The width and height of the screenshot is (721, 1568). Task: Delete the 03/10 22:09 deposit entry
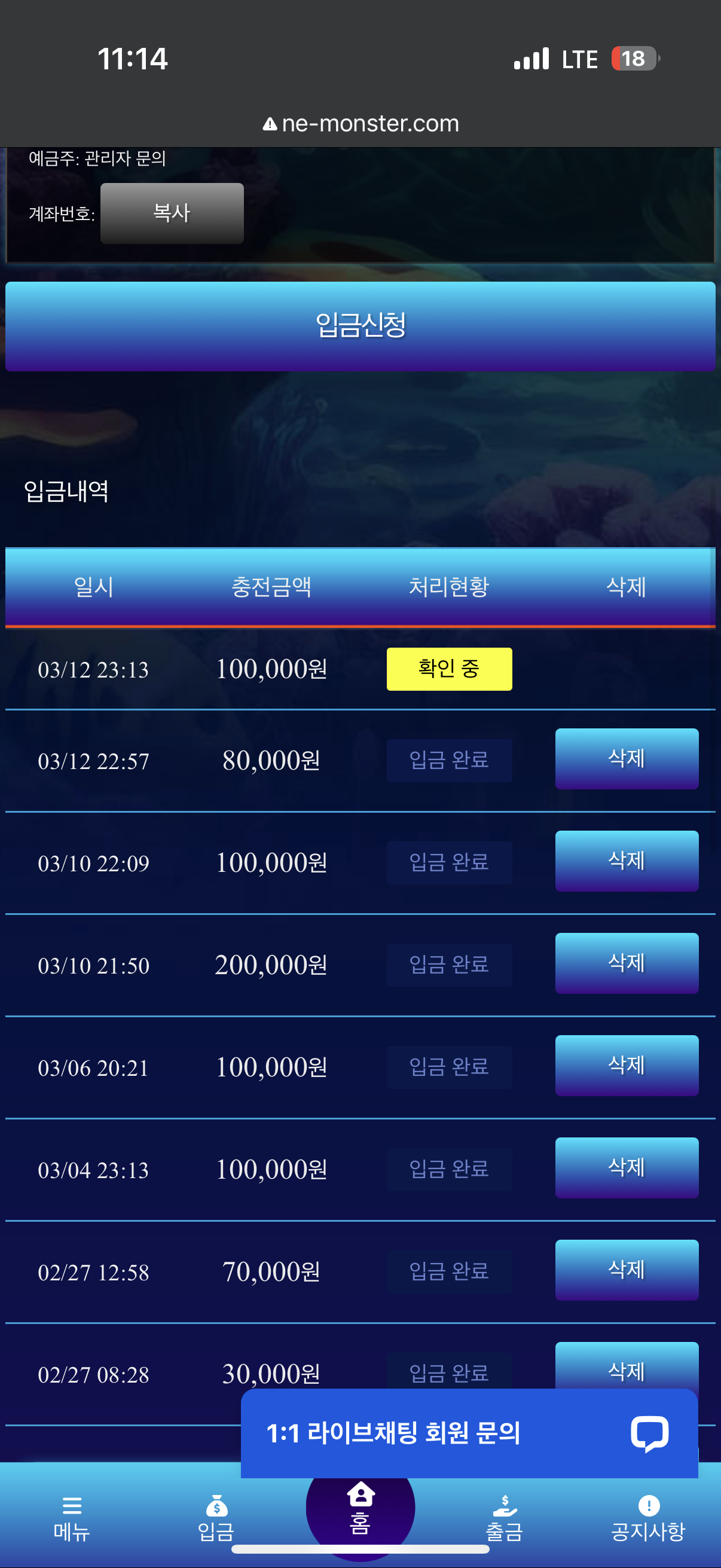coord(626,861)
